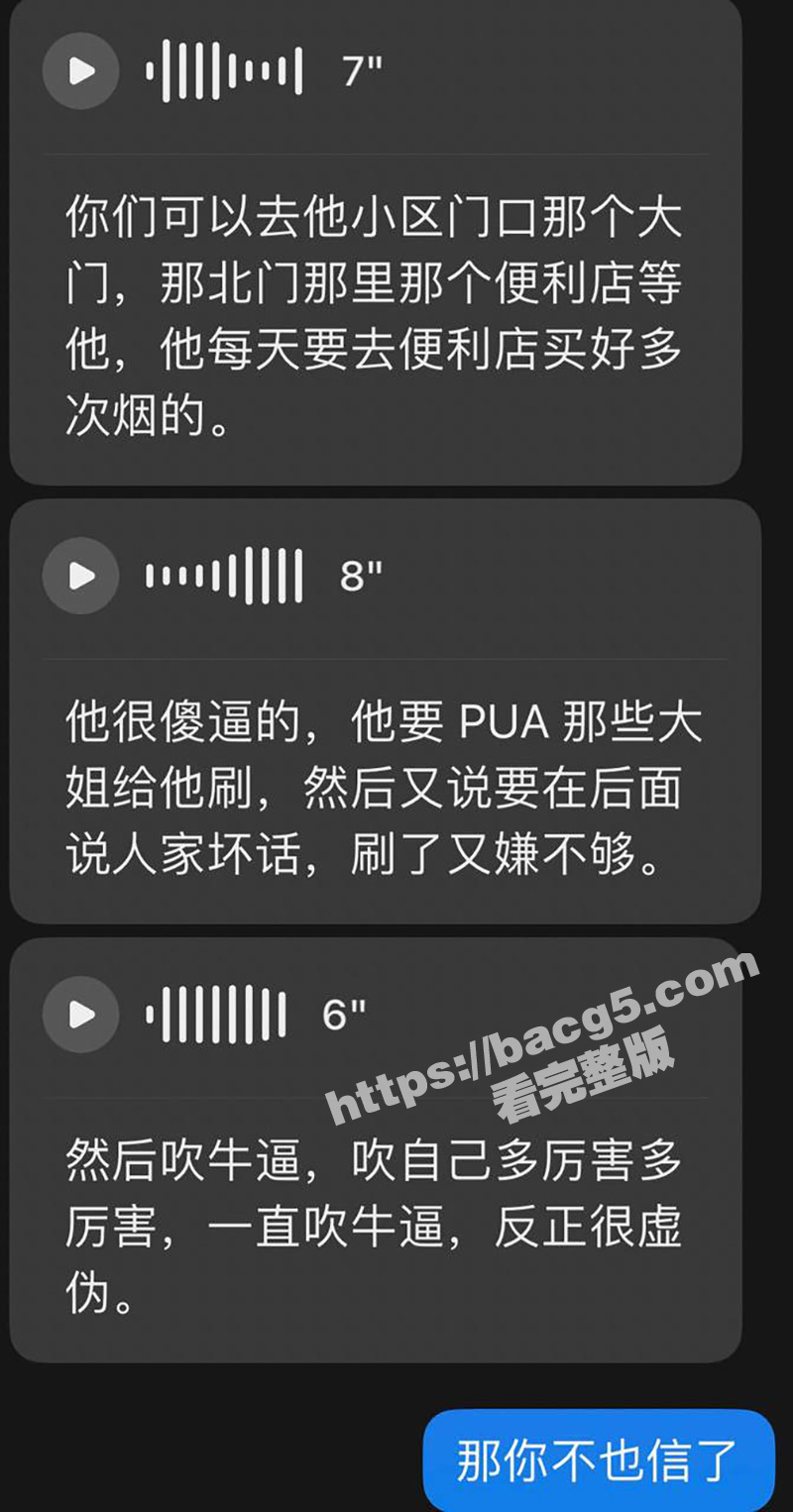Play the 6-second voice message

tap(81, 1015)
